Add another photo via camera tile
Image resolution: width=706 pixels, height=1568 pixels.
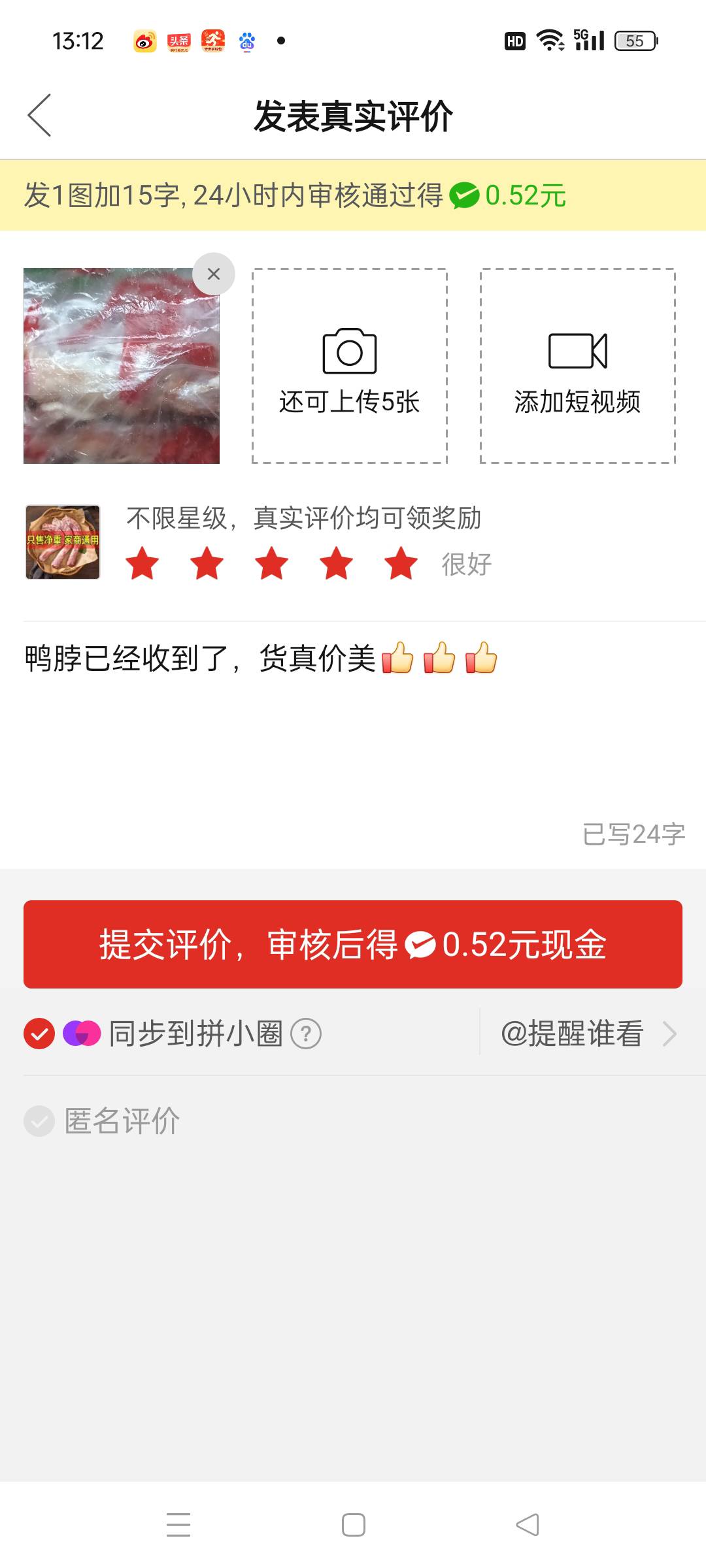pyautogui.click(x=349, y=366)
